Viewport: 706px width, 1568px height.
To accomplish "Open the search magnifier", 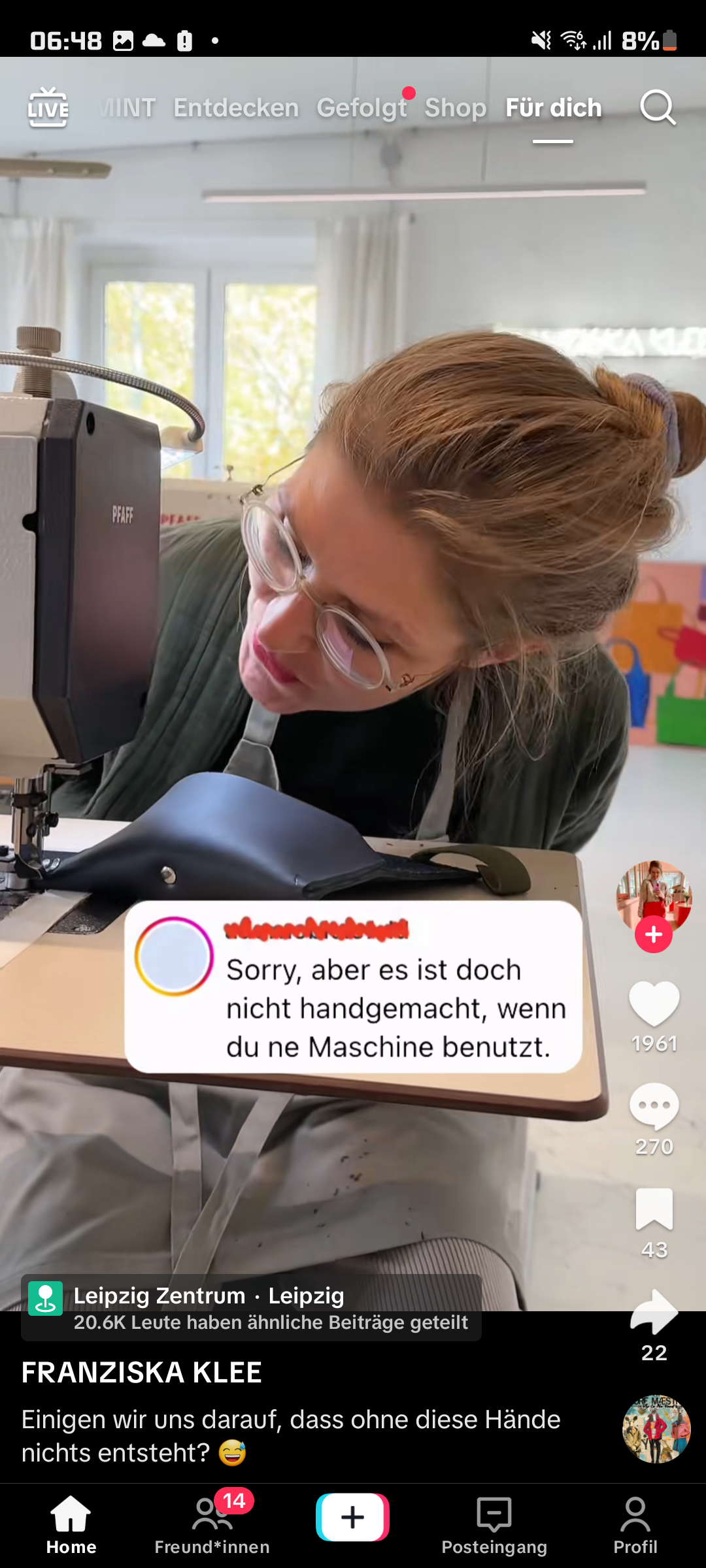I will [x=657, y=108].
